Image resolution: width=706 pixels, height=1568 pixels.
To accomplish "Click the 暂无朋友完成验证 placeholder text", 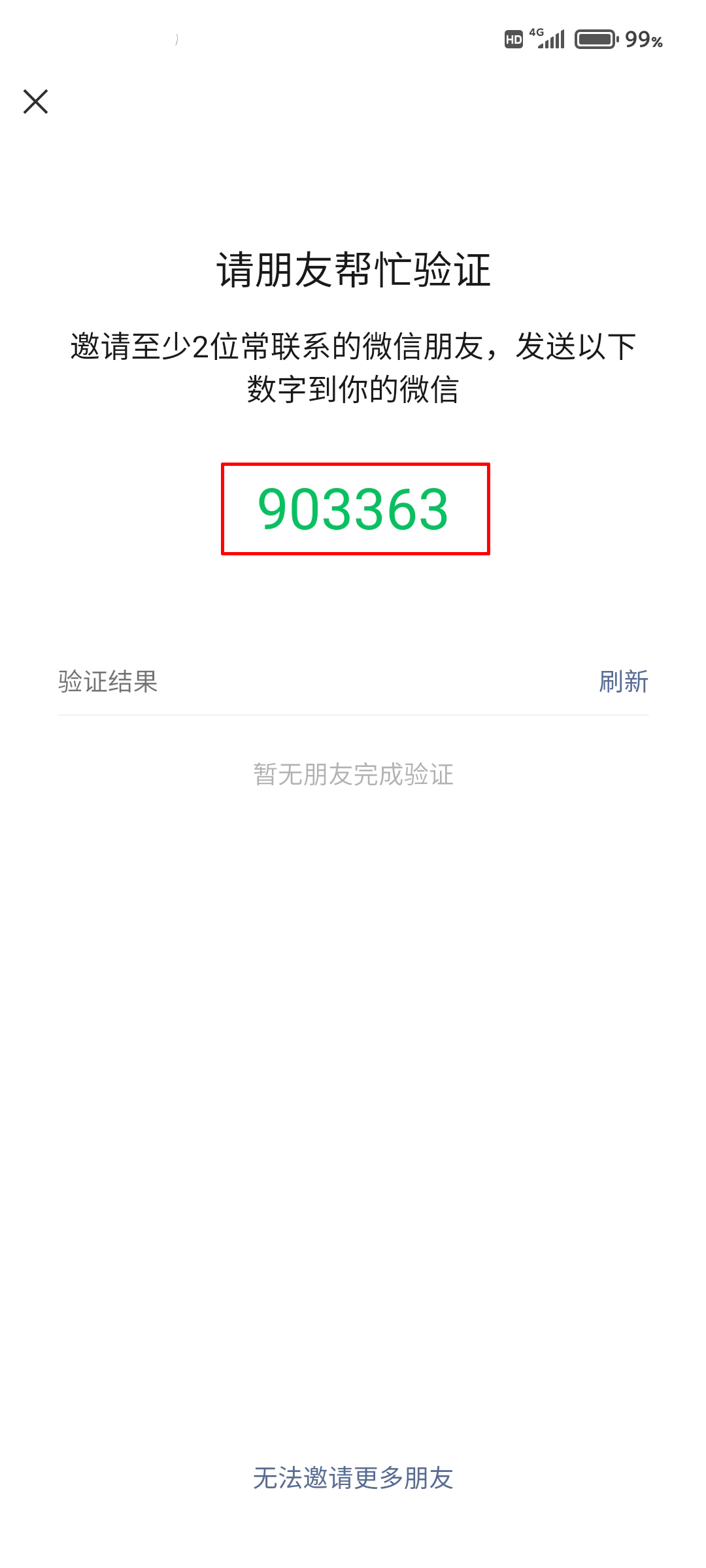I will point(353,774).
